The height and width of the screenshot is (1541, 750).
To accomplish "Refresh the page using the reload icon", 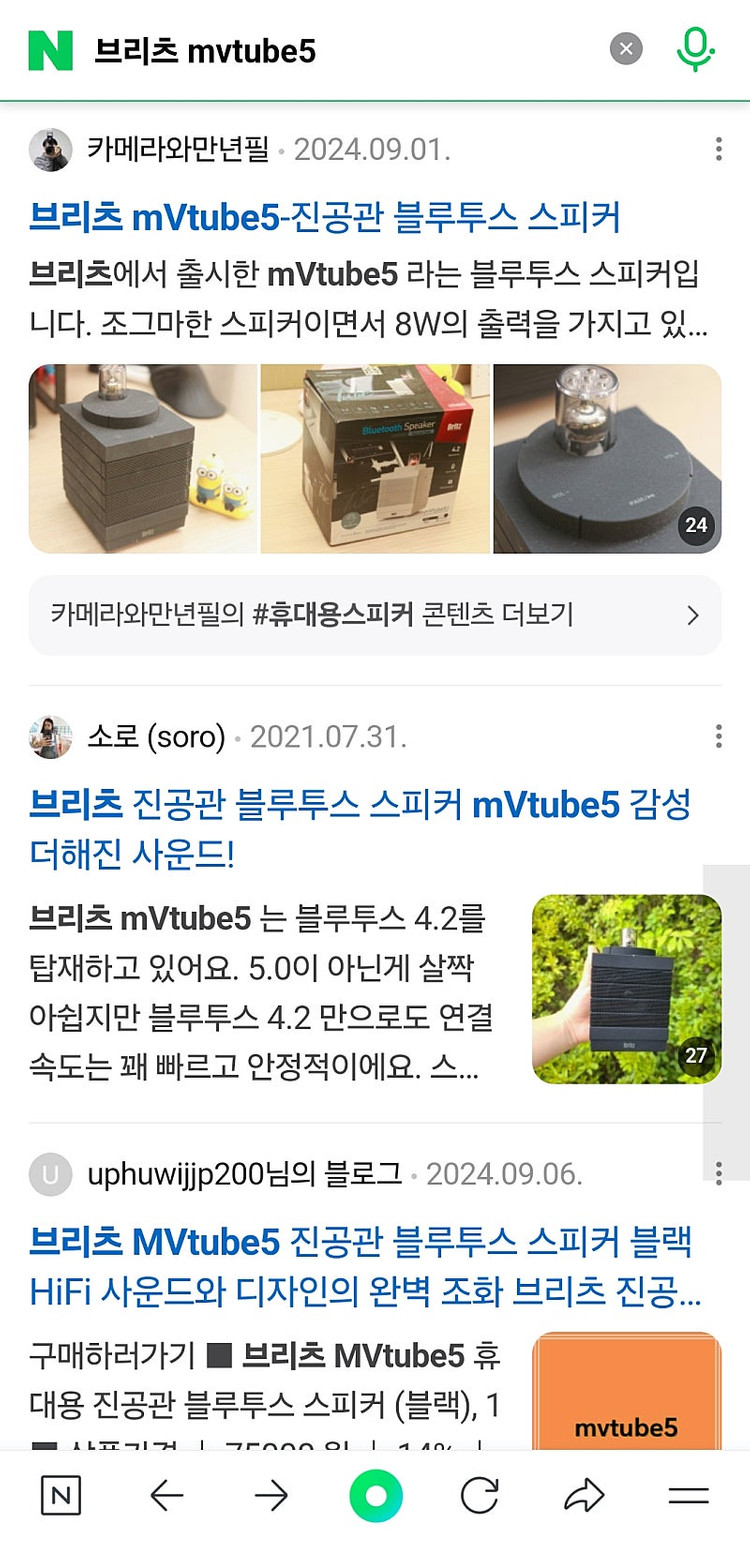I will [479, 1496].
